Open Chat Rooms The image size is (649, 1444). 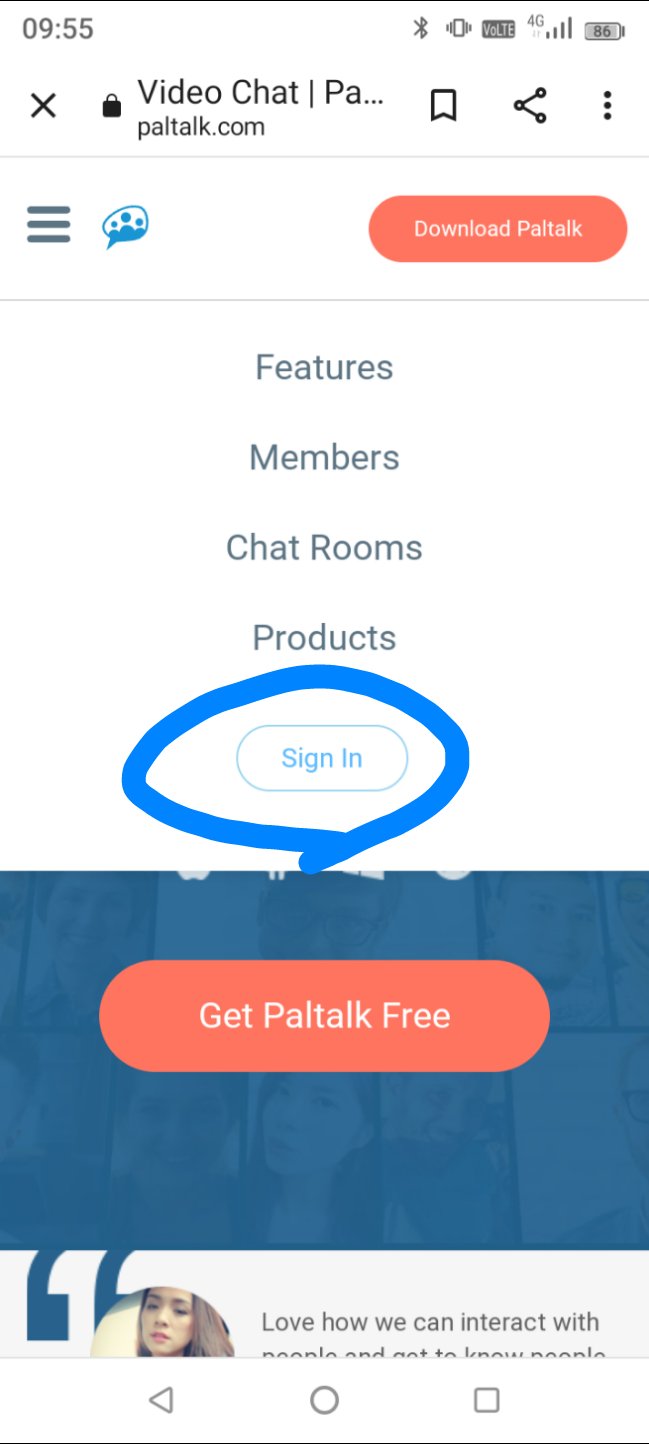point(324,547)
